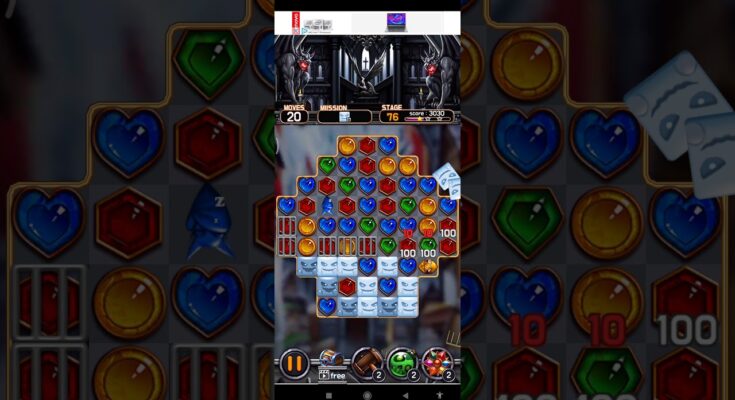Activate the spiked multicolor gem booster
Screen dimensions: 735x400
(437, 362)
